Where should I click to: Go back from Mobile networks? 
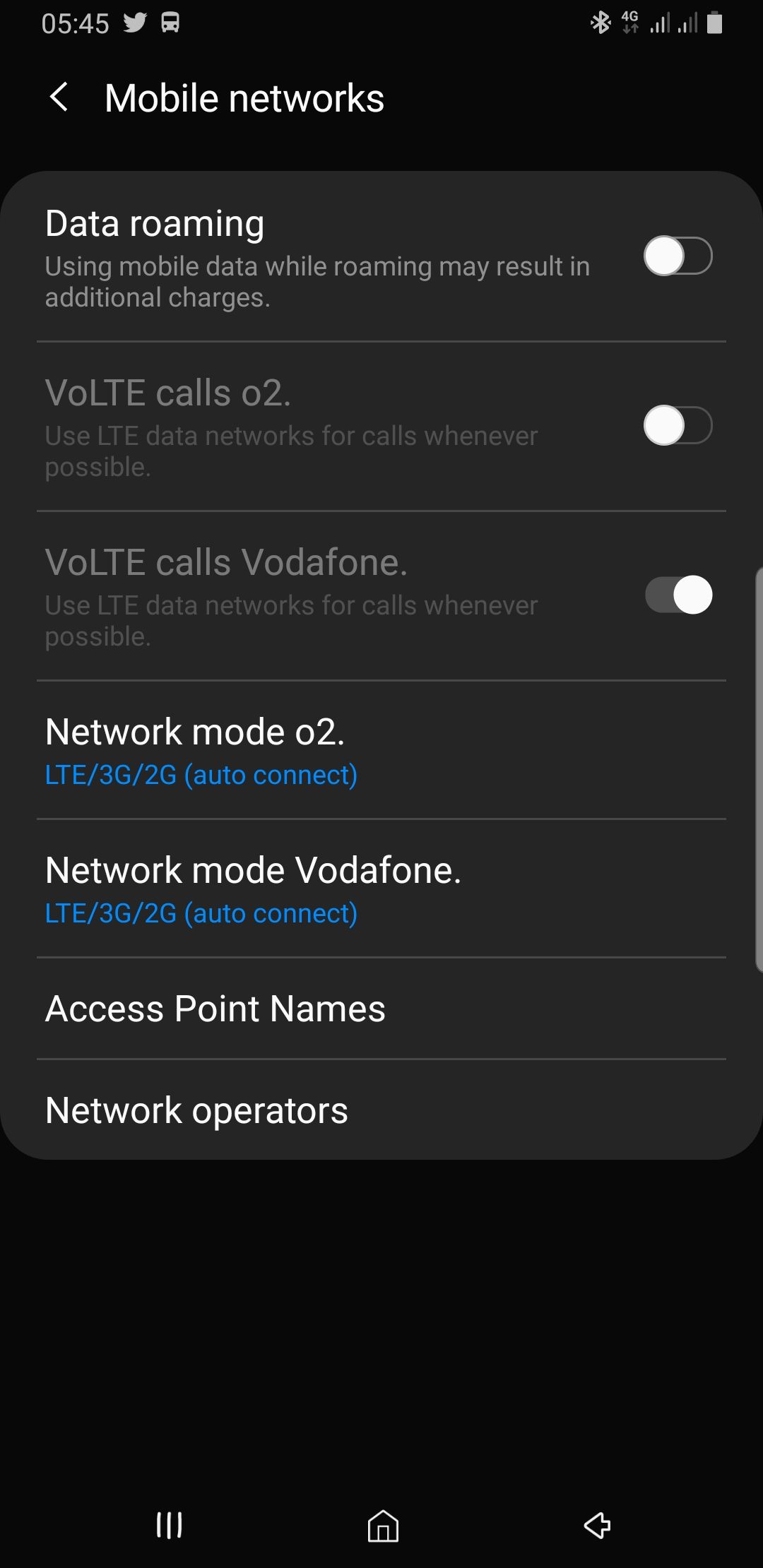[59, 97]
